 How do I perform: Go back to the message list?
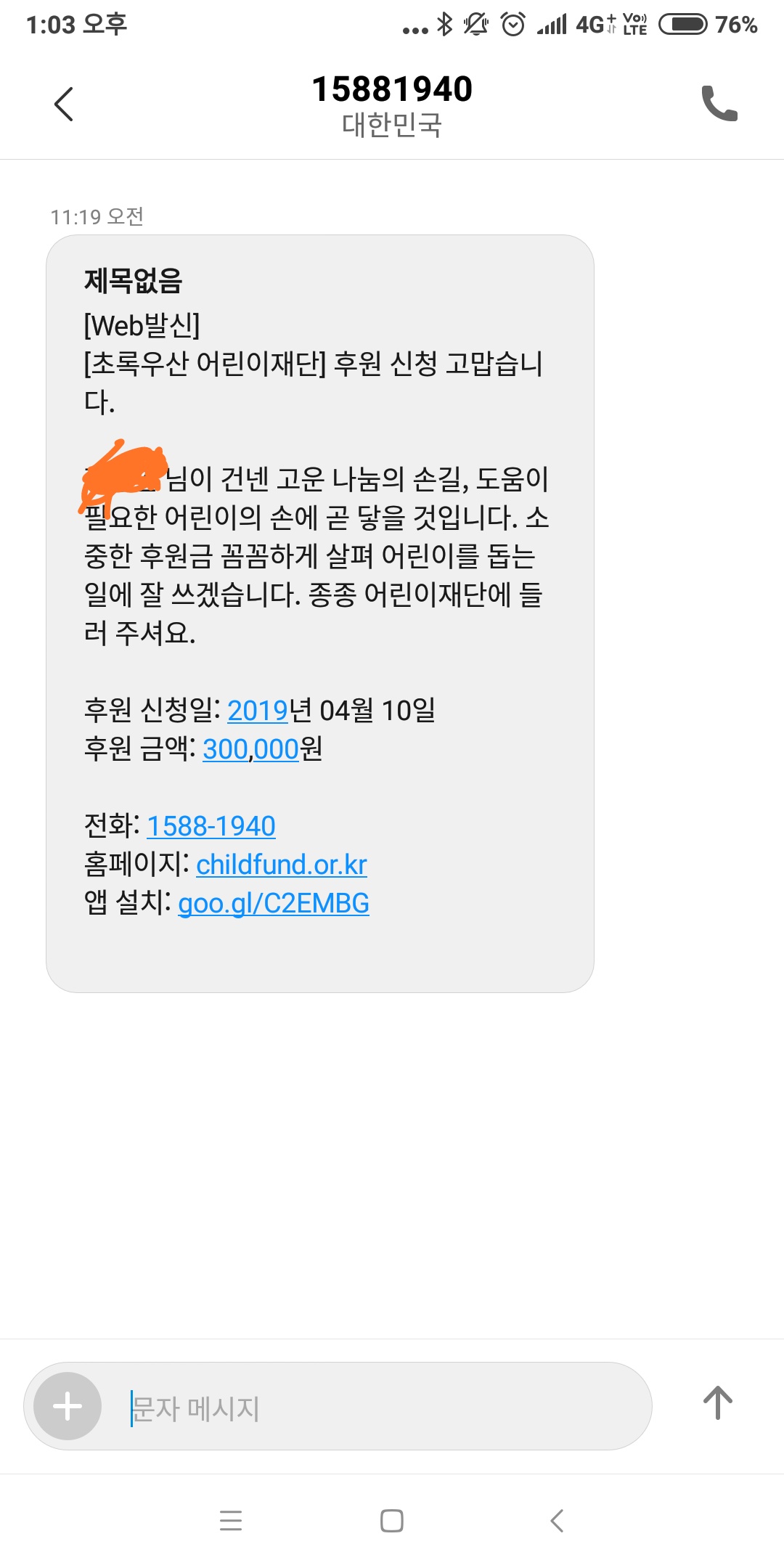point(64,104)
